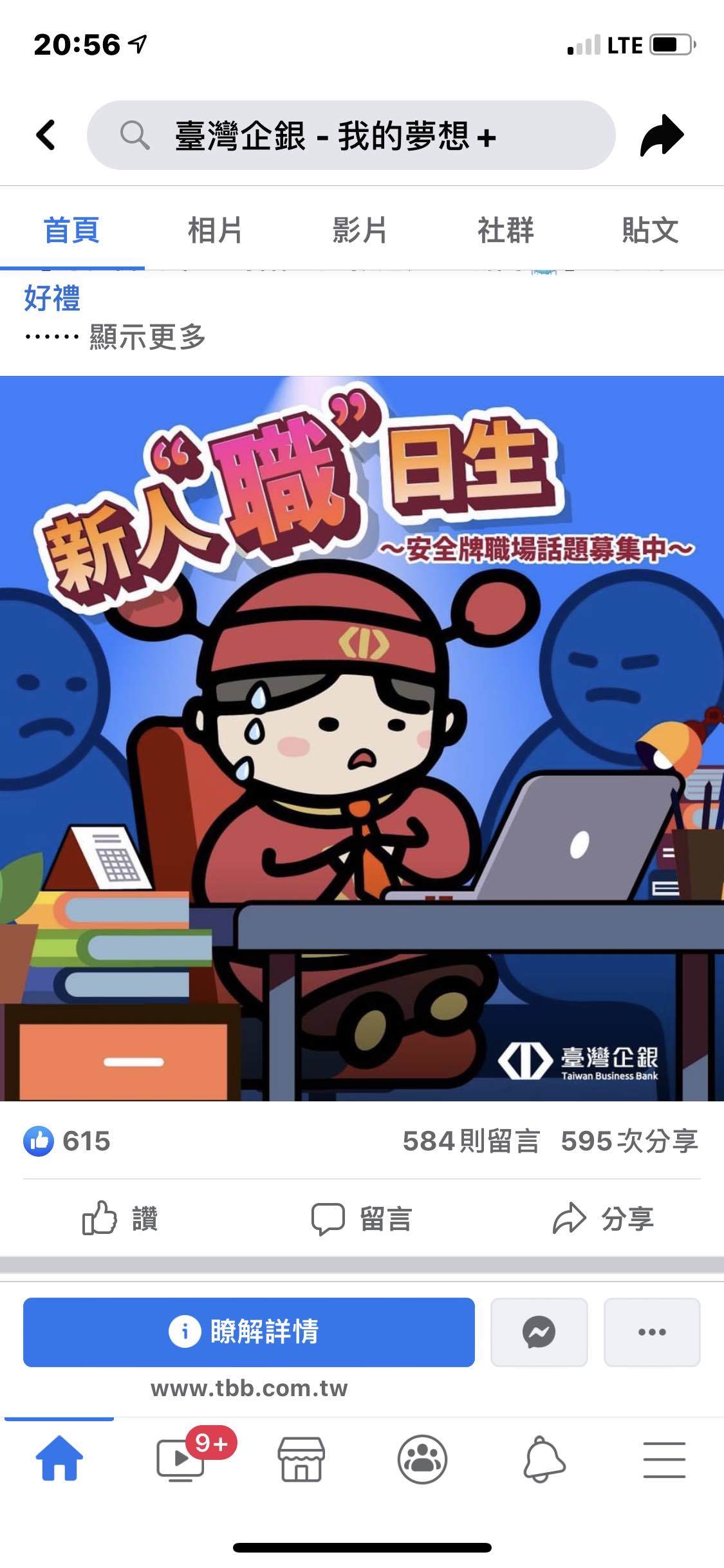
Task: Open the 社群 tab
Action: (x=506, y=230)
